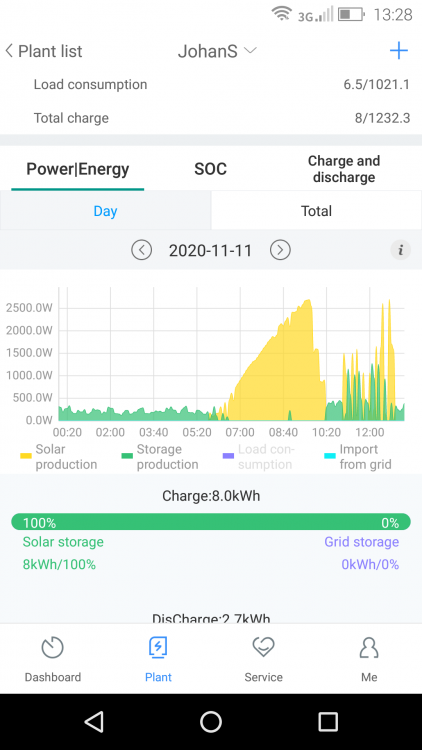Toggle the Solar production series
Image resolution: width=422 pixels, height=750 pixels.
pos(58,457)
